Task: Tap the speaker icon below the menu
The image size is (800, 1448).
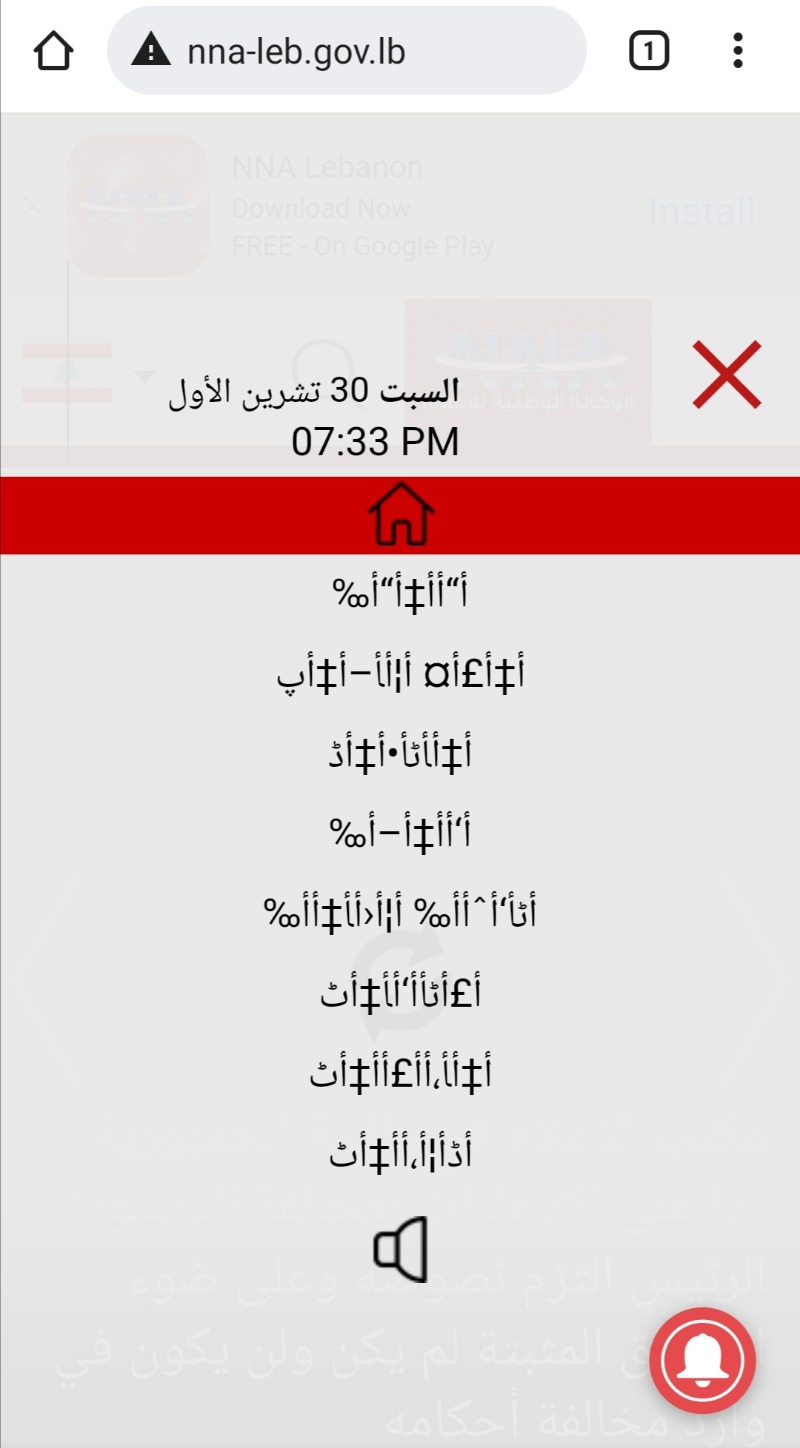Action: (401, 1250)
